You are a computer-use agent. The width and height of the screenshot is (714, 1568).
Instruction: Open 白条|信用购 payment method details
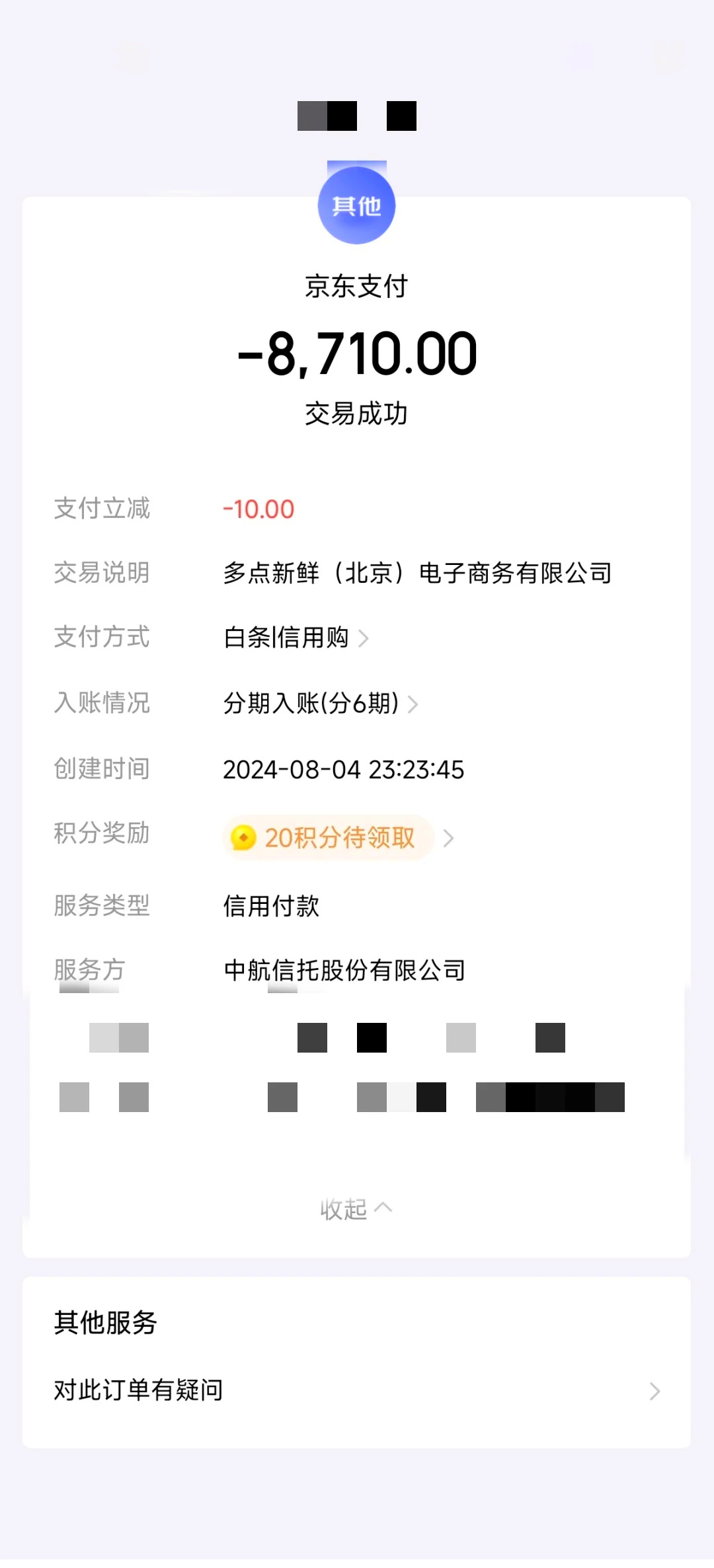pos(296,638)
